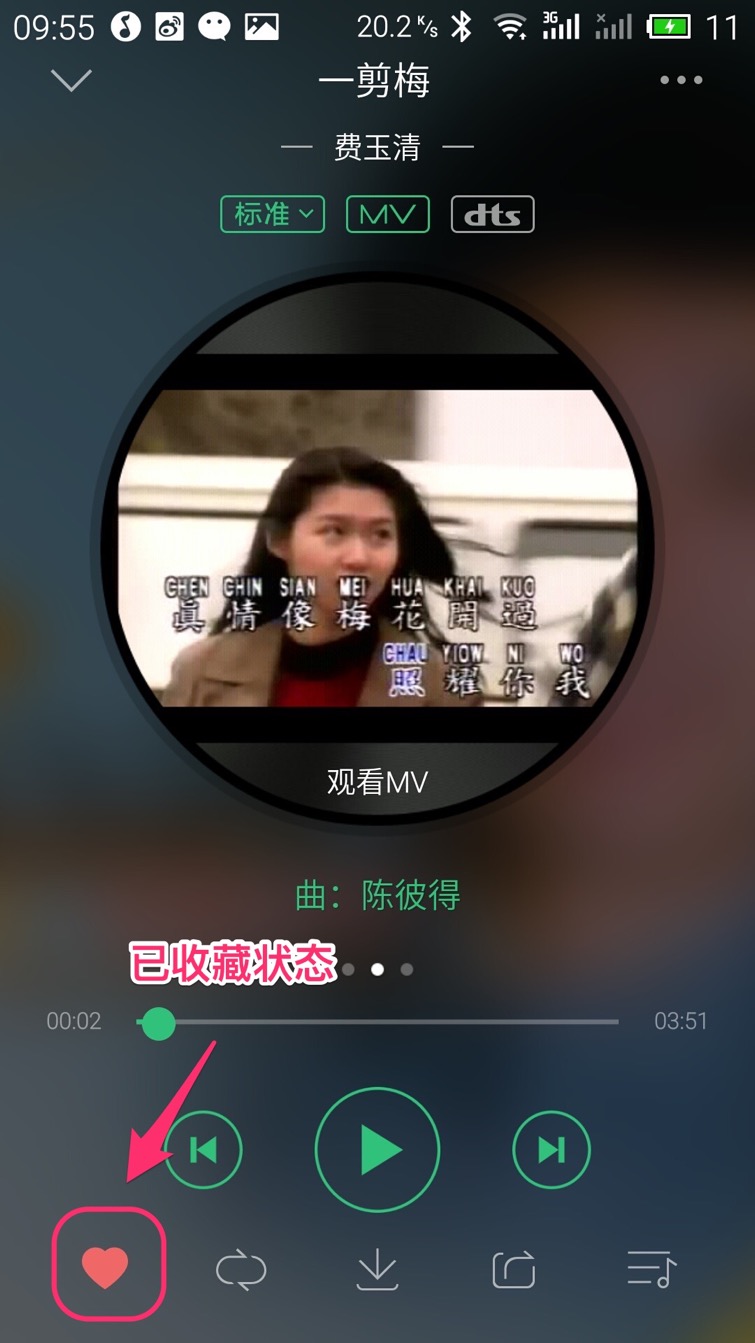Tap the playback progress slider
Viewport: 755px width, 1343px height.
pyautogui.click(x=377, y=1022)
